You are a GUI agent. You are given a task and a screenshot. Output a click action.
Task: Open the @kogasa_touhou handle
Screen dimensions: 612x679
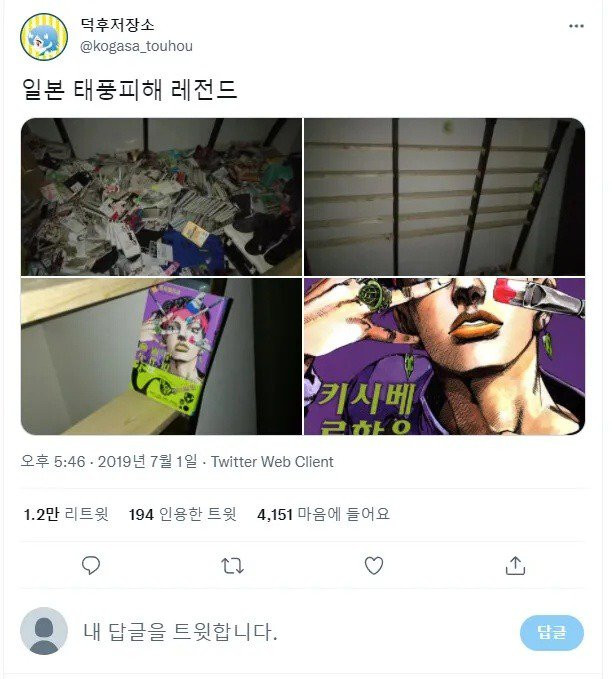coord(136,46)
